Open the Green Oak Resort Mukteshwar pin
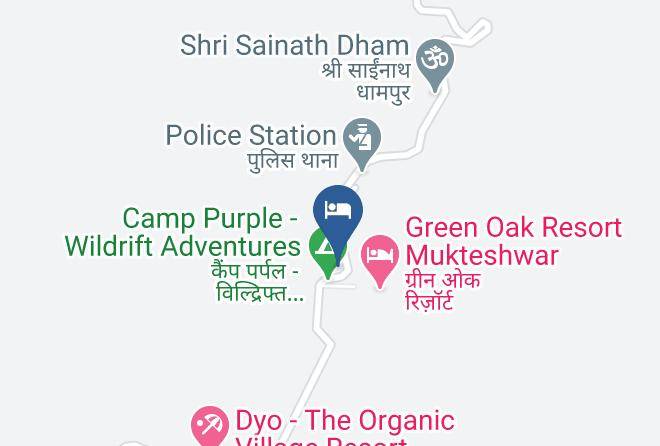The height and width of the screenshot is (446, 660). 379,256
